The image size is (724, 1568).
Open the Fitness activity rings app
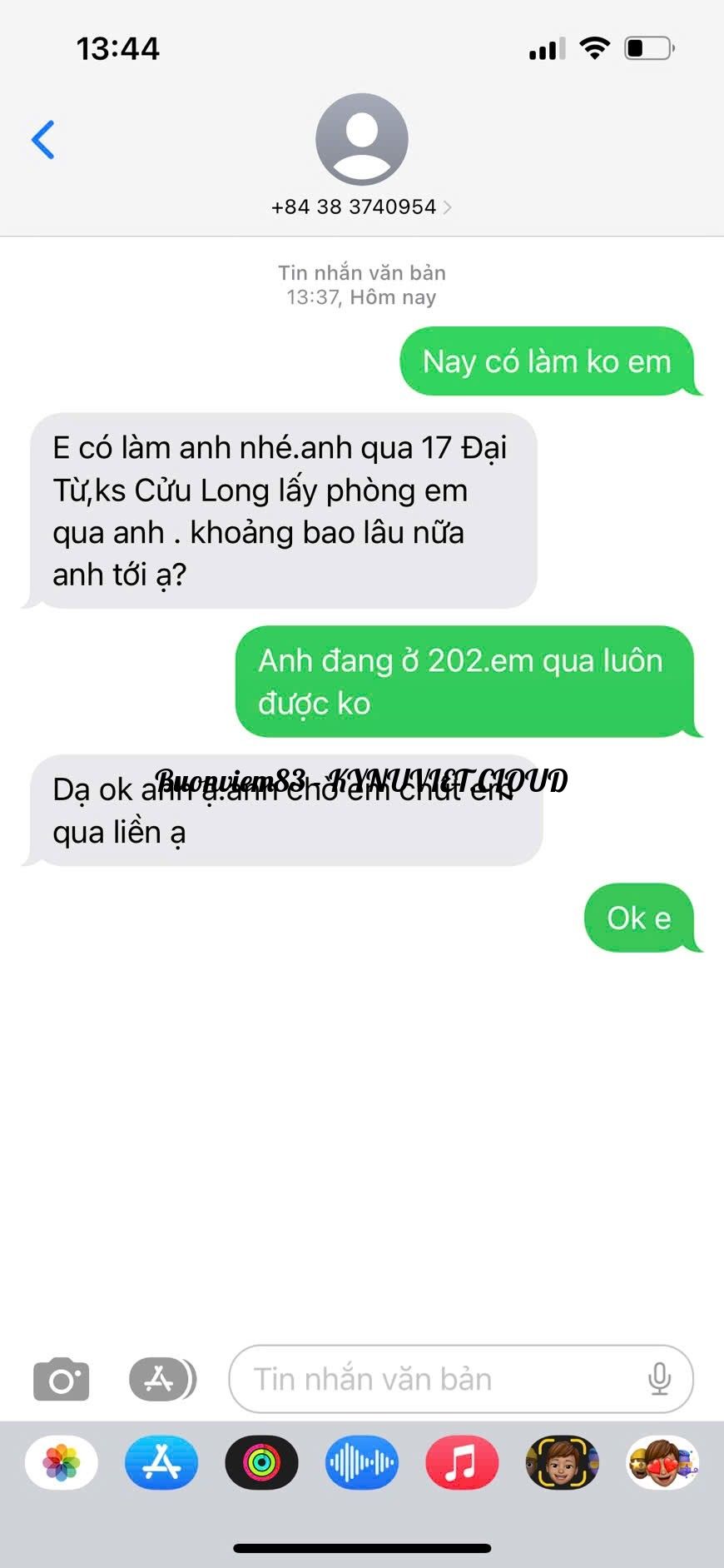261,1462
